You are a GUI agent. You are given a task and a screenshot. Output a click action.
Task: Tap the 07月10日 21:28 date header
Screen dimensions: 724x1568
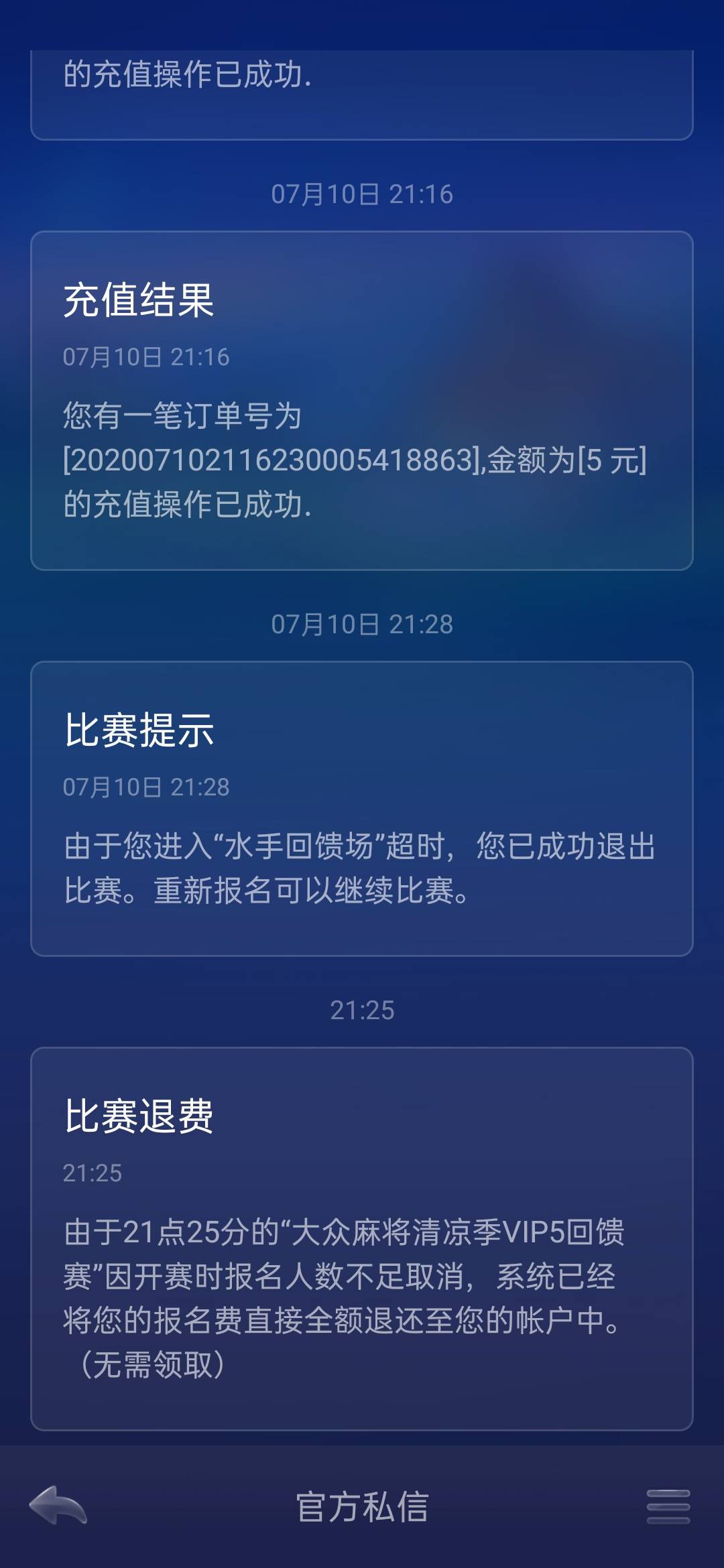pyautogui.click(x=362, y=623)
